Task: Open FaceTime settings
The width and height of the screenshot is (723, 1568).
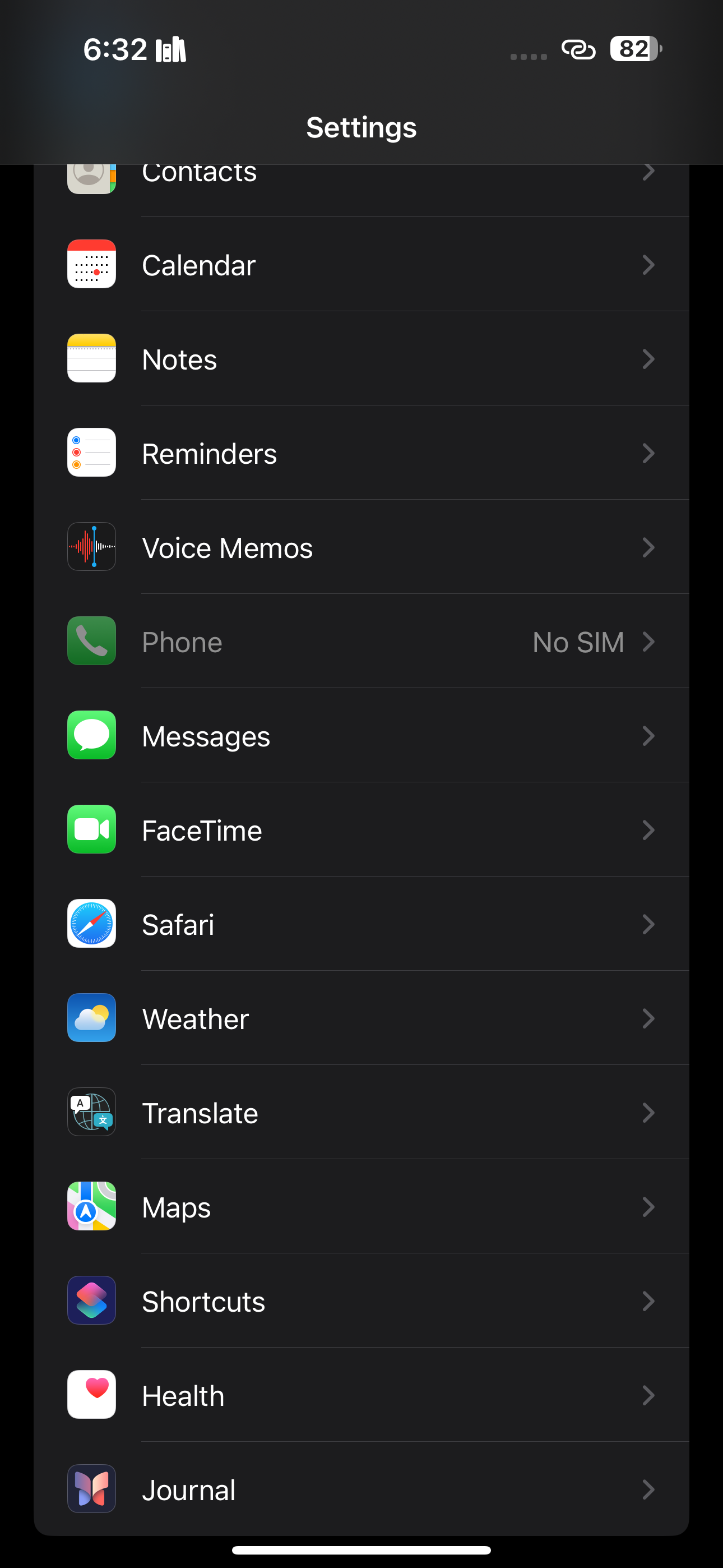Action: tap(361, 829)
